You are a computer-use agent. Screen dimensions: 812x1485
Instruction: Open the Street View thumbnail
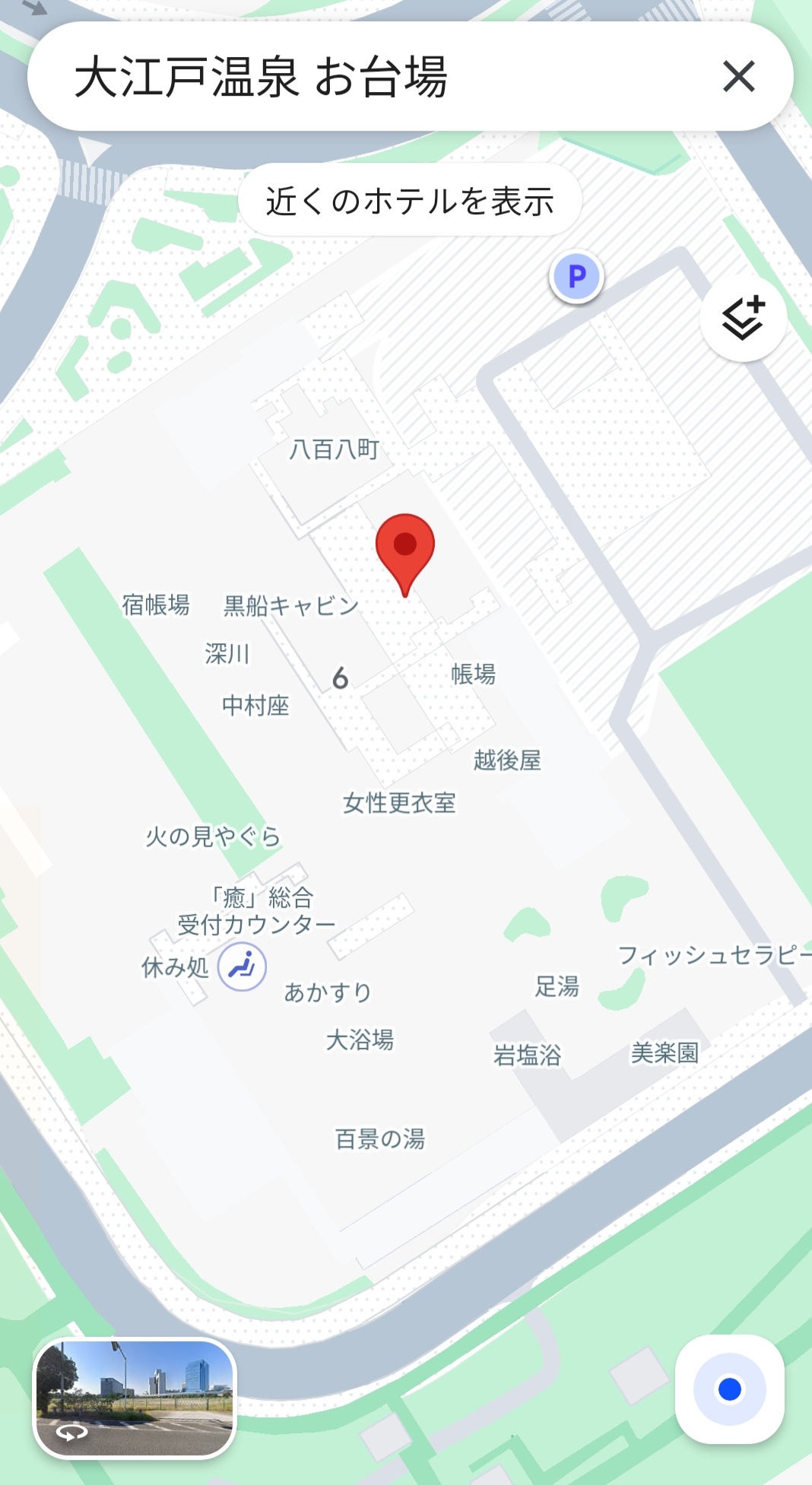pos(135,1398)
